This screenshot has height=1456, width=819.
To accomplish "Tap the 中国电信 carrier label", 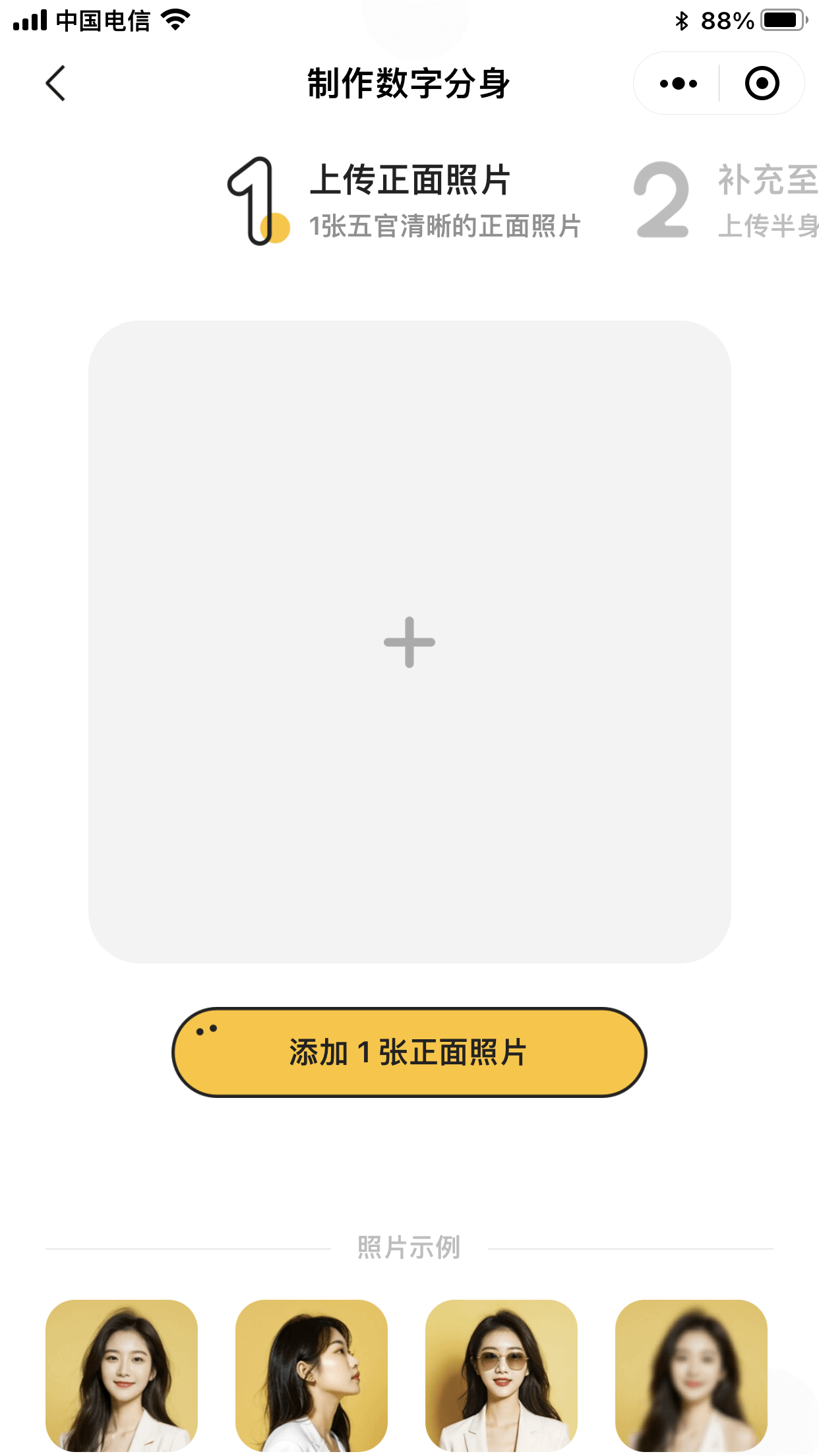I will click(x=106, y=20).
